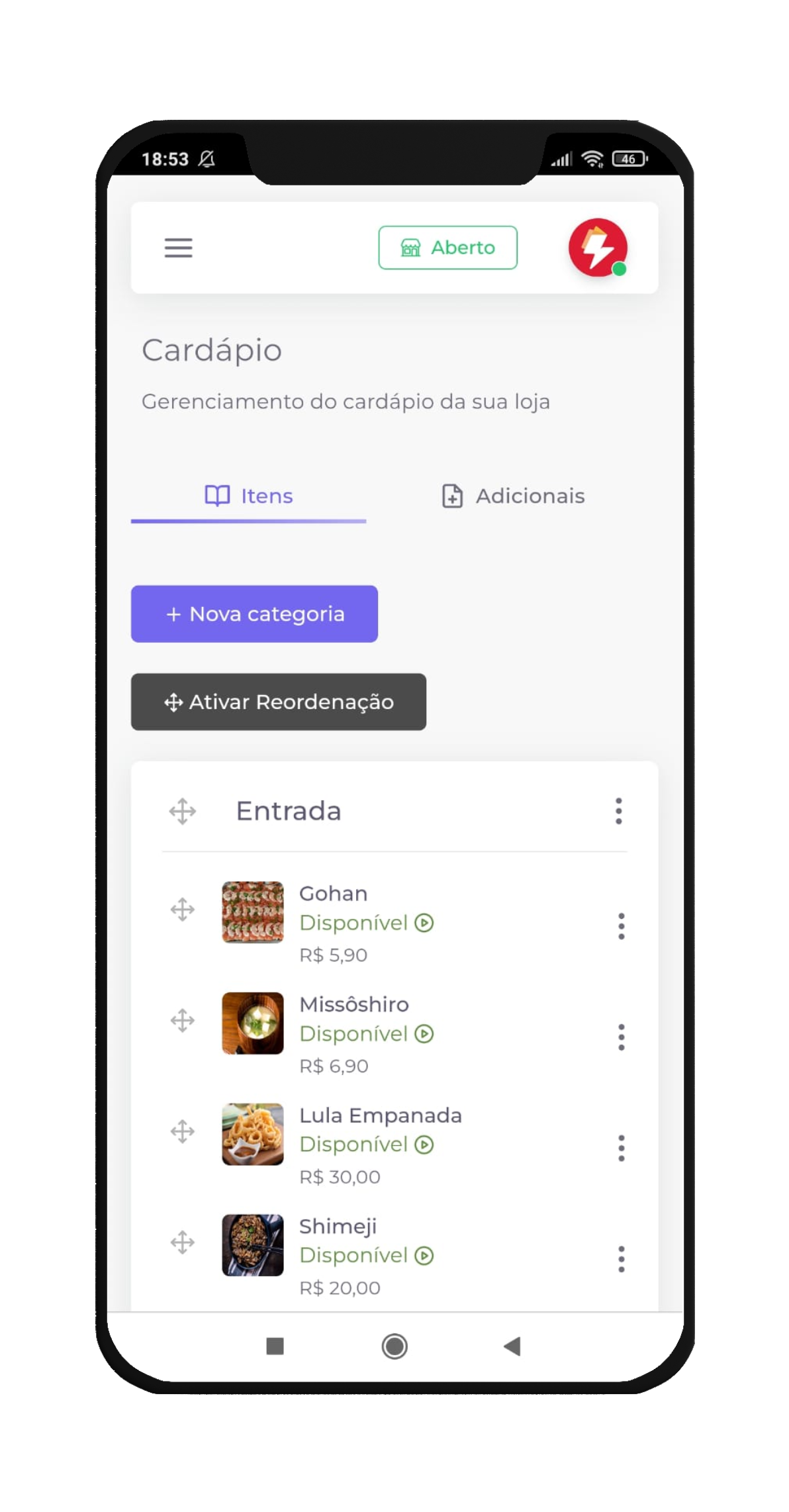789x1512 pixels.
Task: Enable reordering via Ativar Reordenação
Action: click(278, 702)
